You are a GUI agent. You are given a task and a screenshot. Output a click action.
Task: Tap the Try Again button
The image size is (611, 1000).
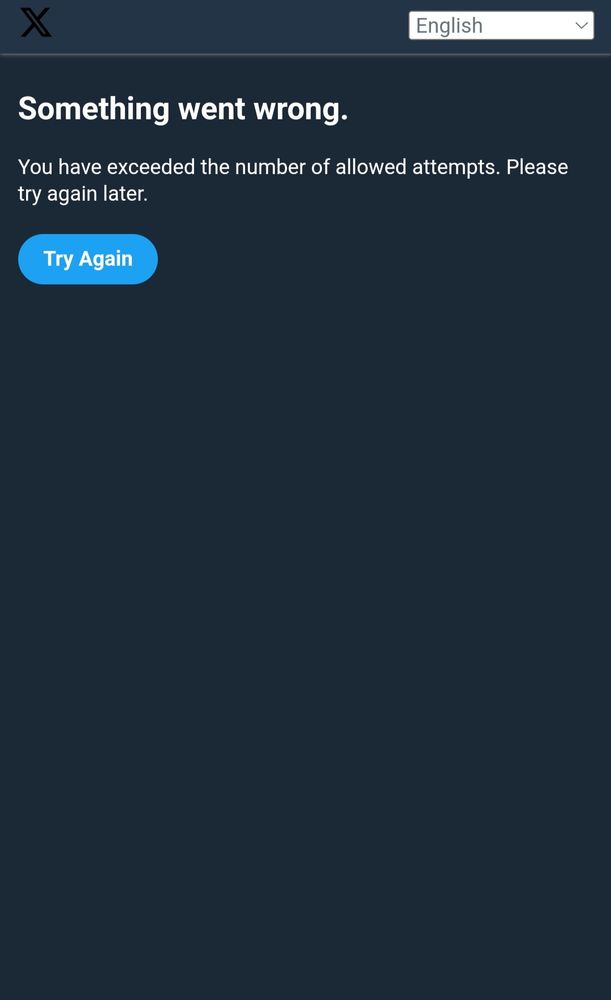pyautogui.click(x=88, y=259)
